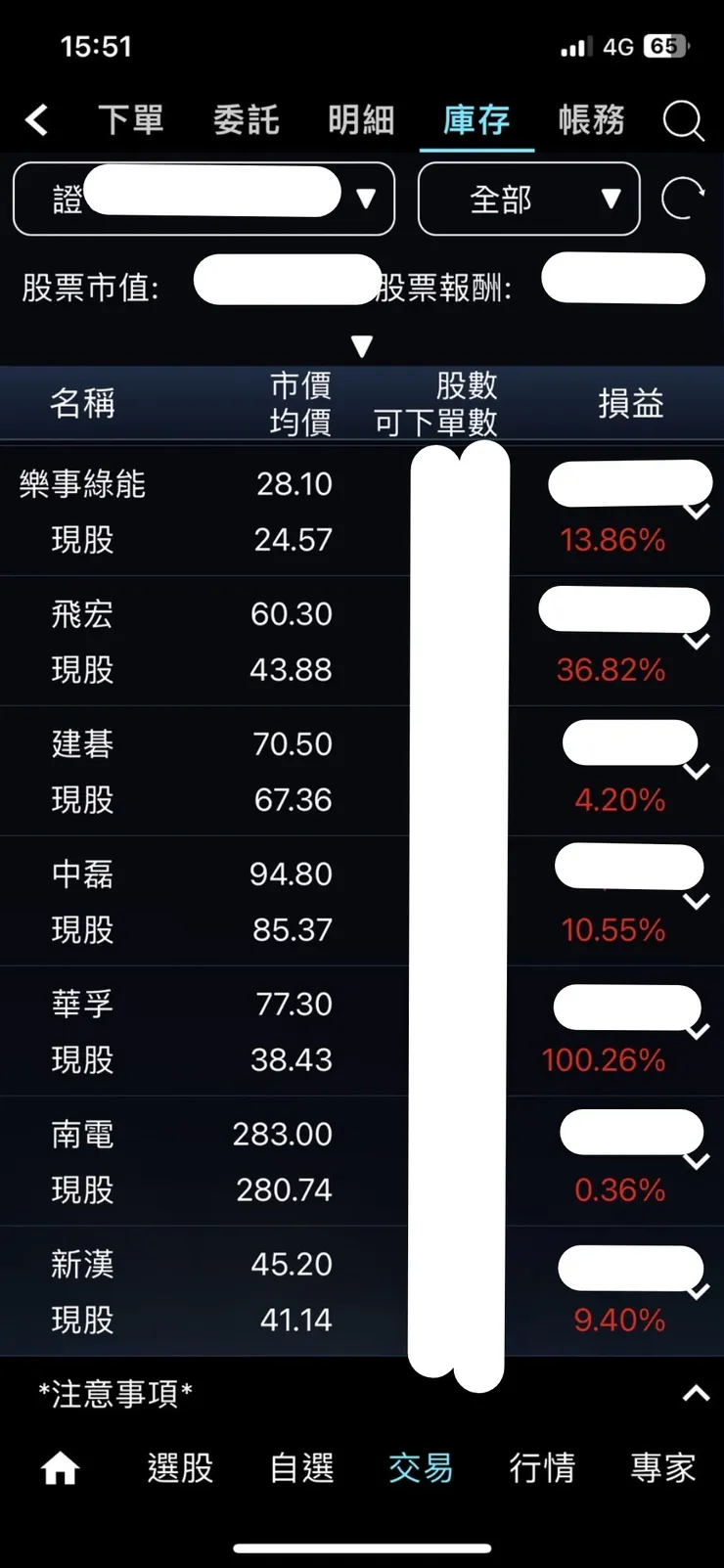724x1568 pixels.
Task: Tap the back arrow at top left
Action: (x=36, y=120)
